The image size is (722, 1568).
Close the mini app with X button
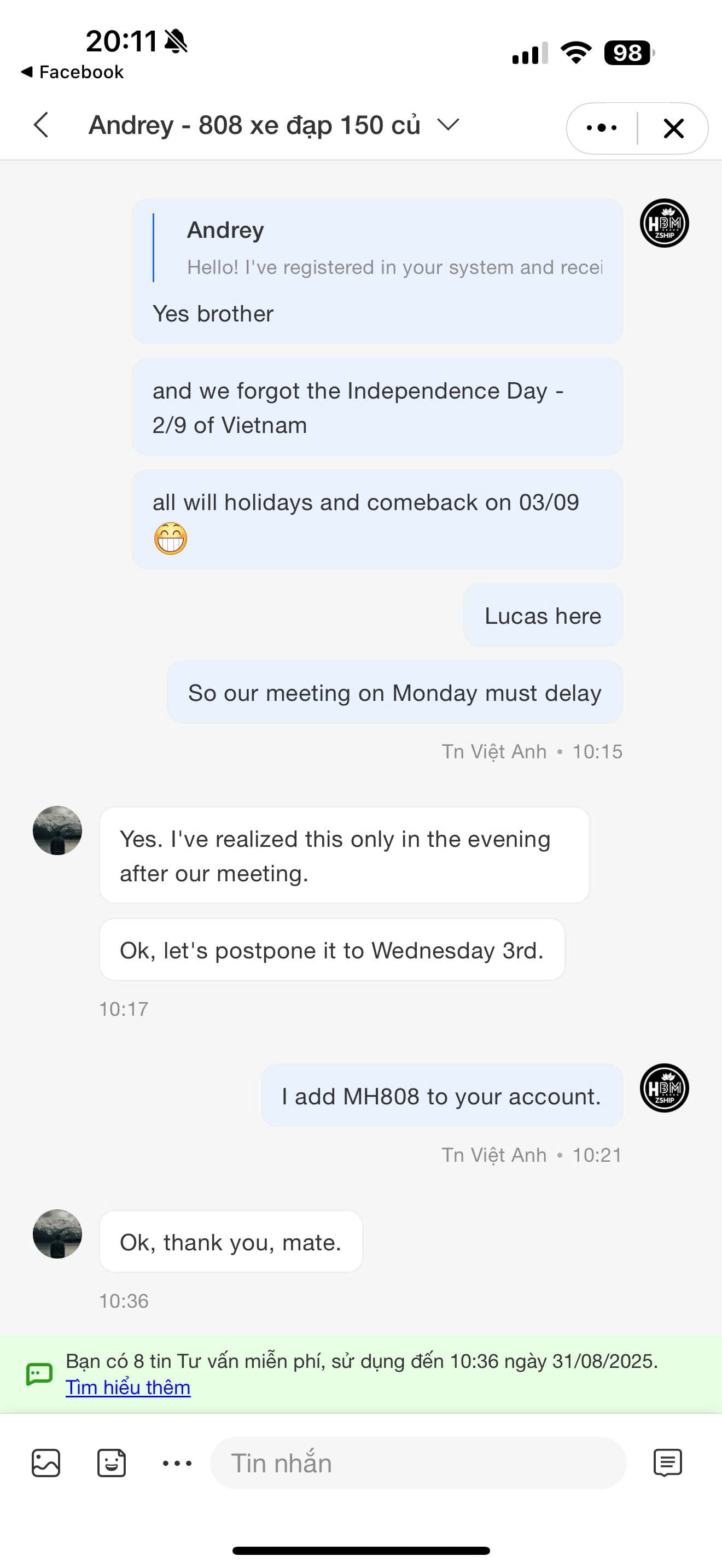(x=673, y=128)
